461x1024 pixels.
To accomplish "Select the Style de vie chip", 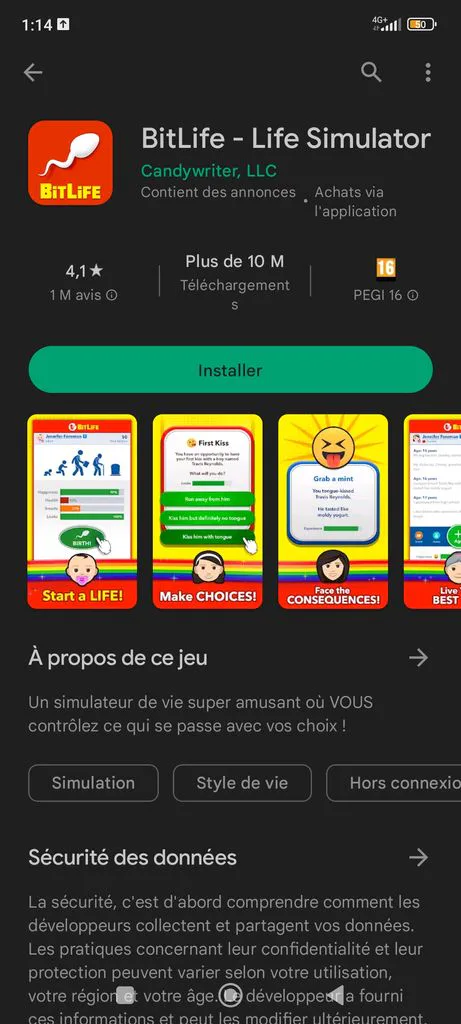I will point(242,783).
